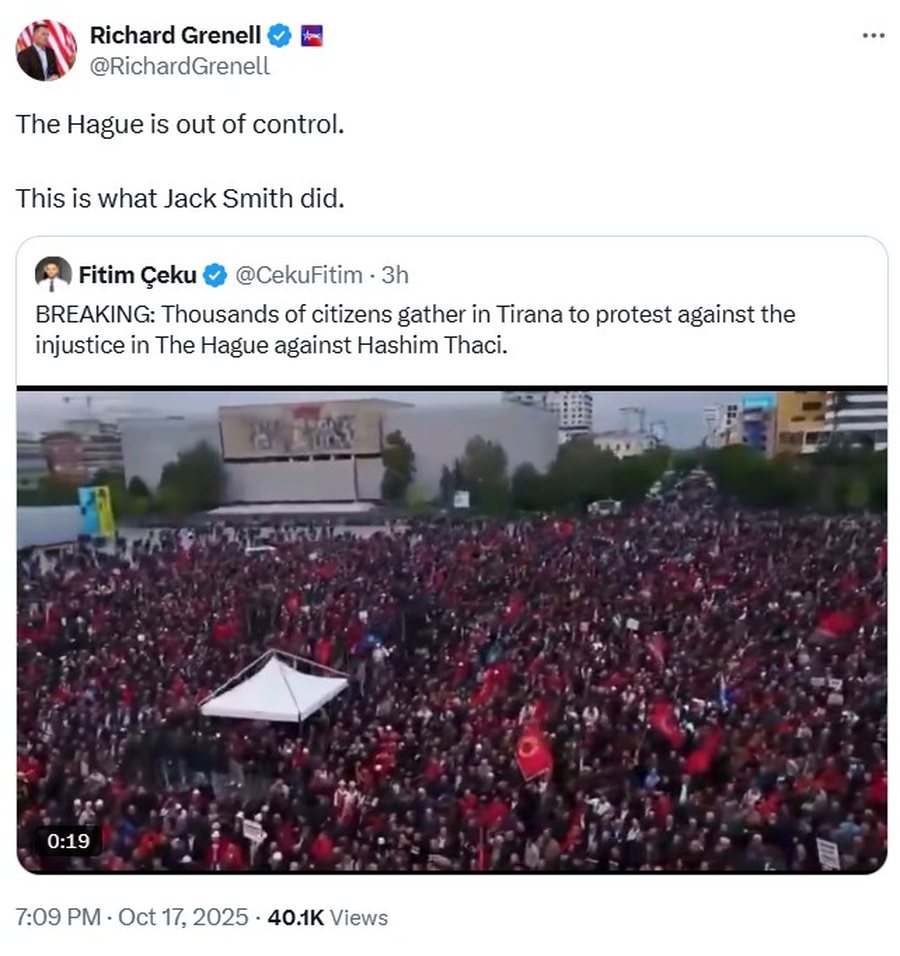Open Richard Grenell's profile picture
900x956 pixels.
pos(46,50)
